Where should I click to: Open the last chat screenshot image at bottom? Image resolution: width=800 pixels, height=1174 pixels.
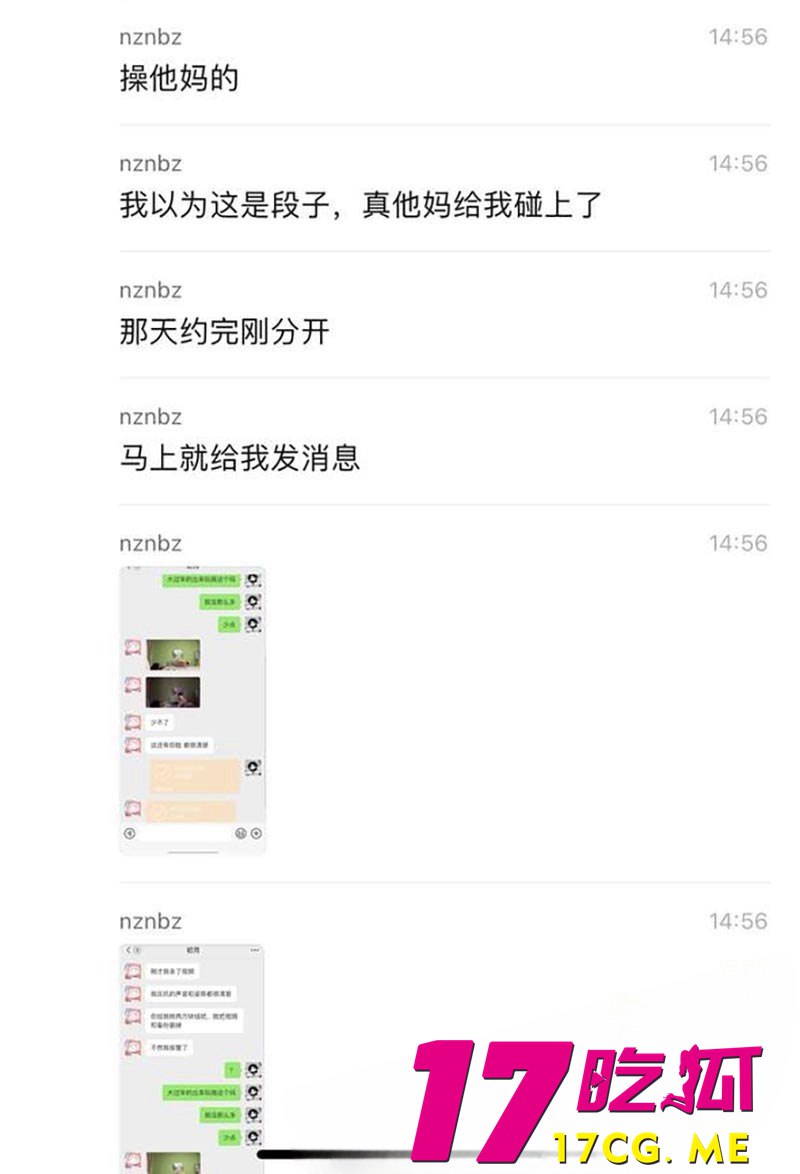point(192,1055)
